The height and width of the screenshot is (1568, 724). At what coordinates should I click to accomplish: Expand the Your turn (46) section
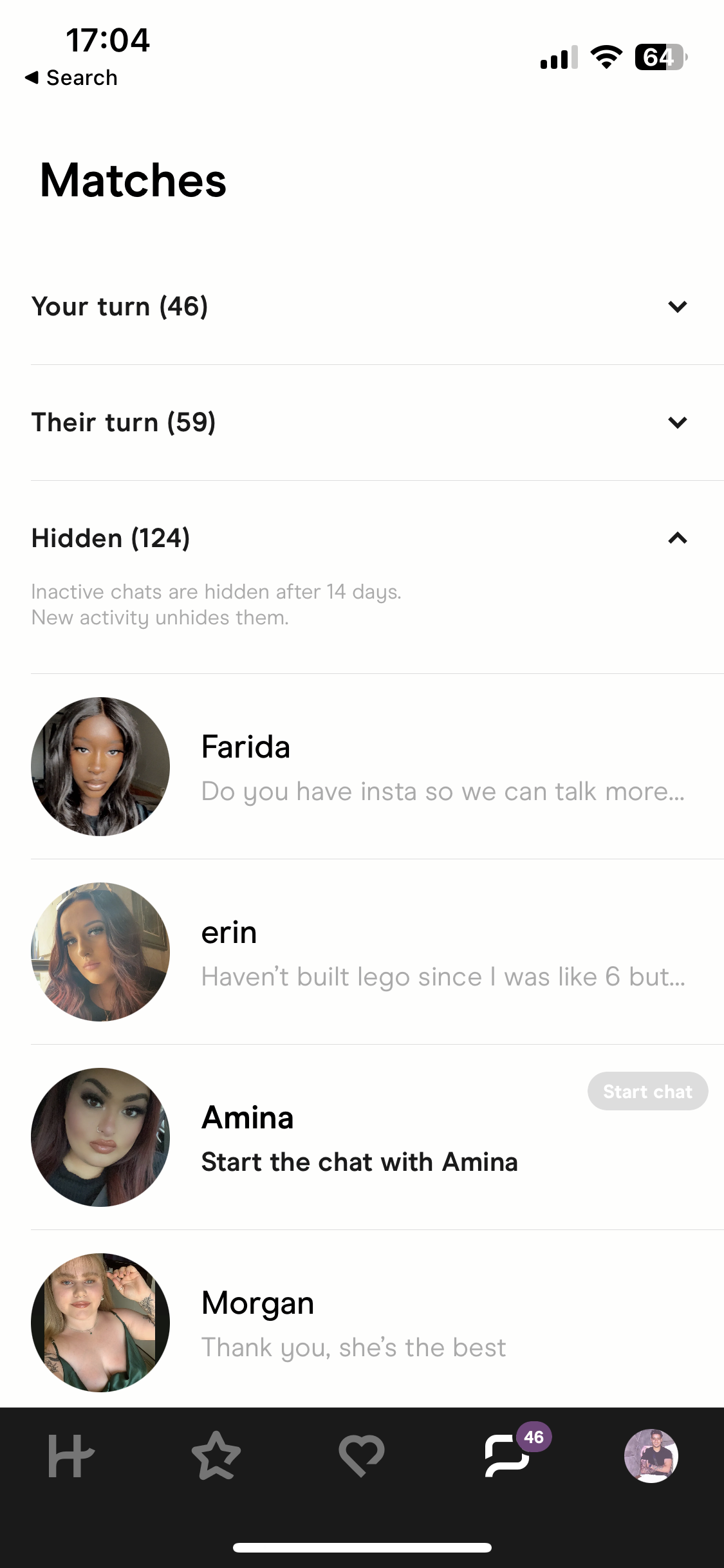[362, 306]
